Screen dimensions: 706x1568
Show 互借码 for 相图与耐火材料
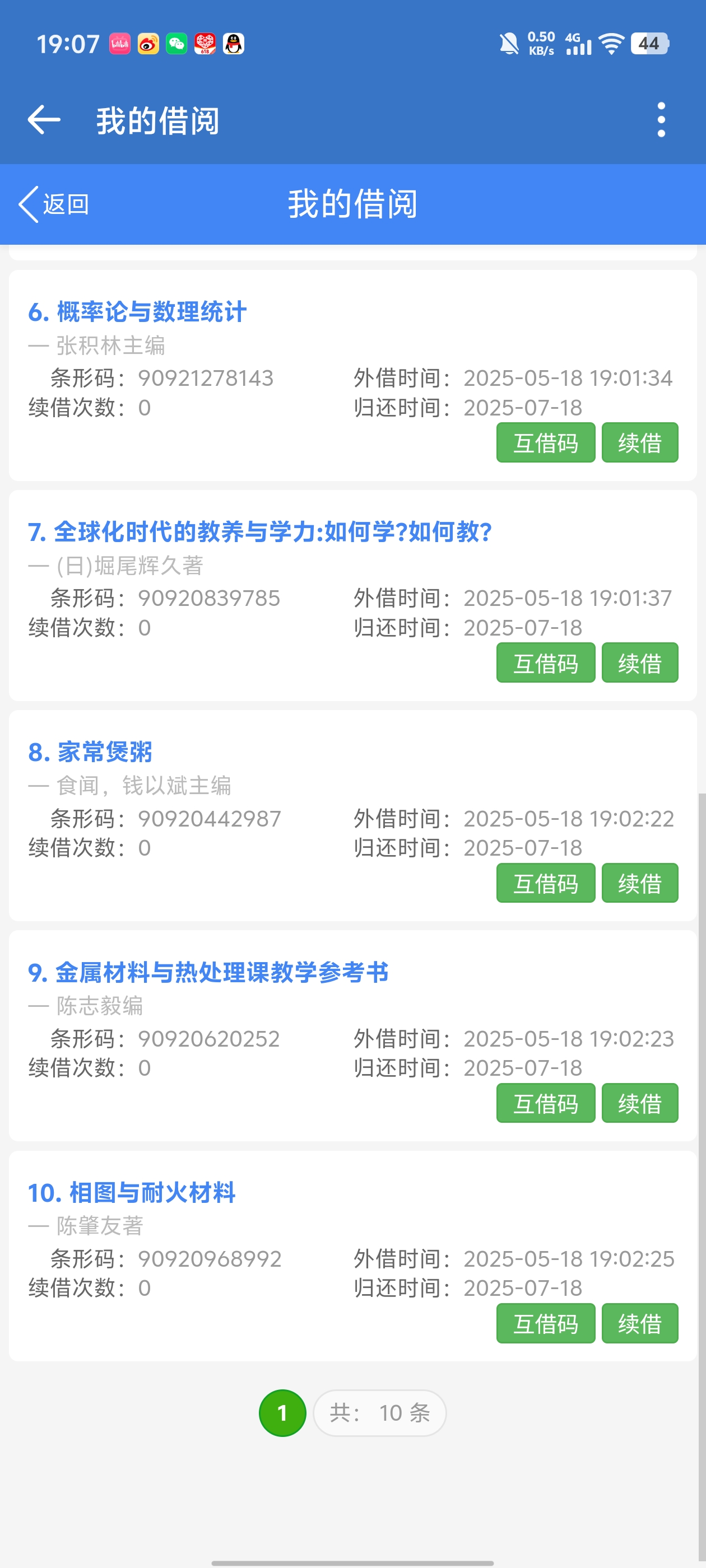[545, 1323]
